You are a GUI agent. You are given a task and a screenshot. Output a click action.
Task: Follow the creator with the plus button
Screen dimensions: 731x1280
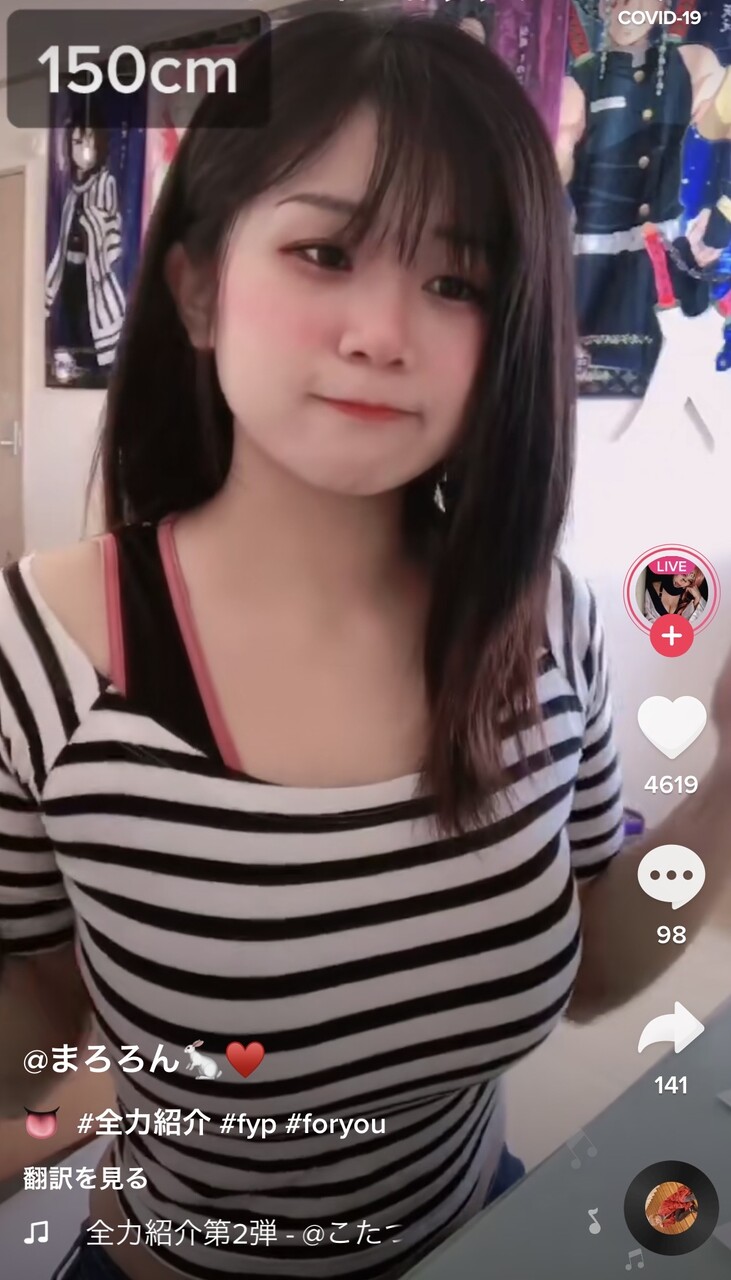(x=671, y=636)
